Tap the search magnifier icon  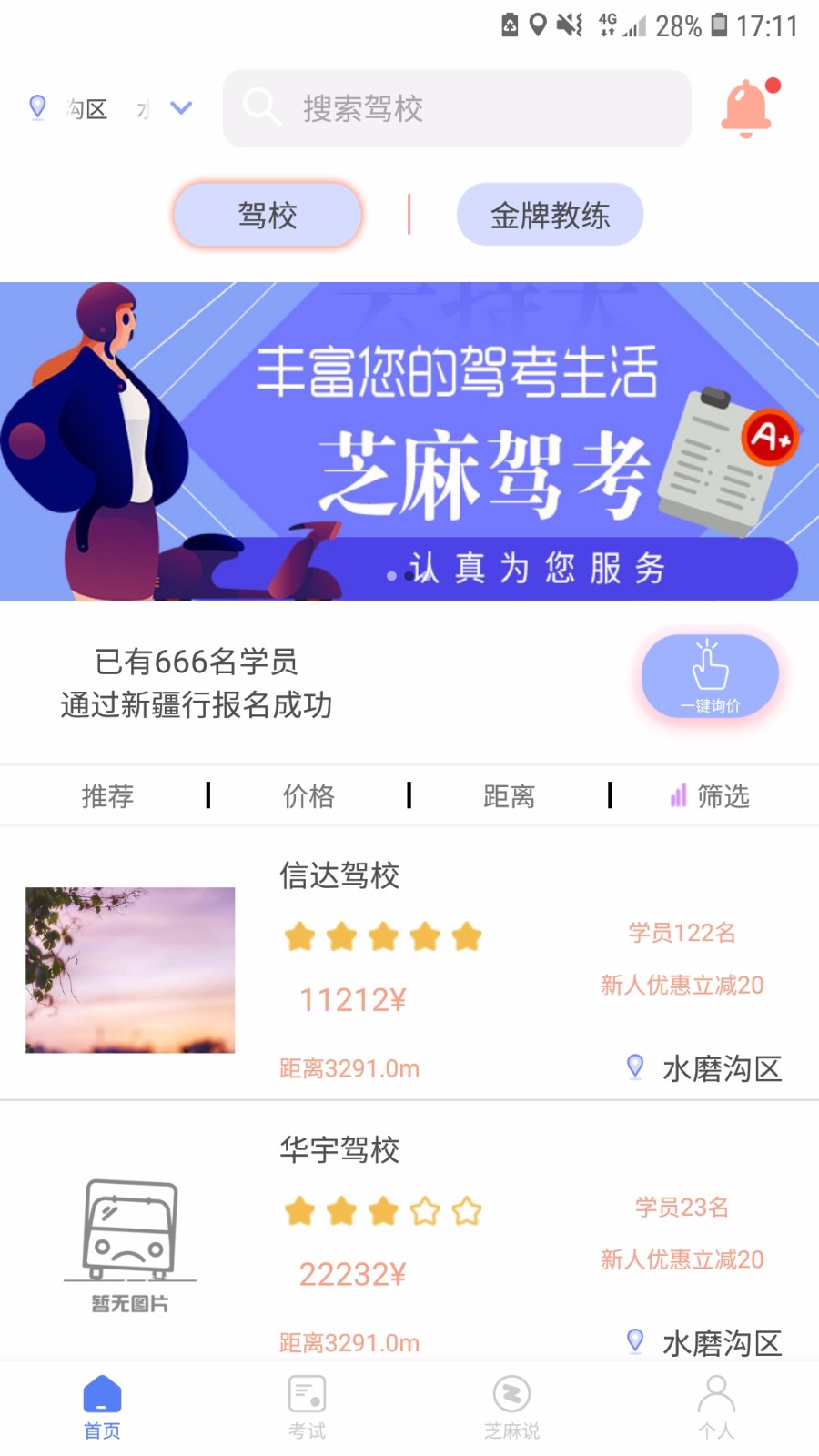point(260,106)
